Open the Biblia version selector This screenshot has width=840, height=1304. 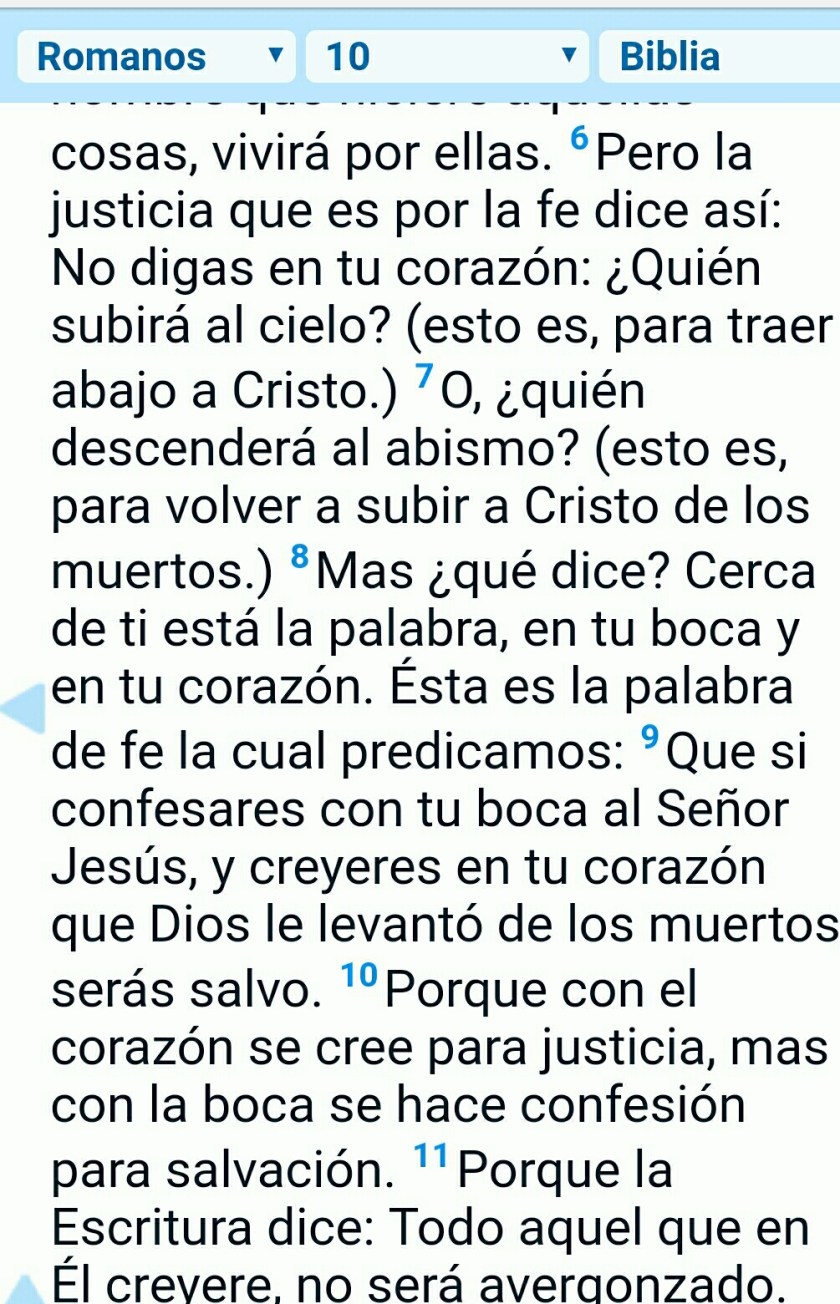(x=718, y=57)
